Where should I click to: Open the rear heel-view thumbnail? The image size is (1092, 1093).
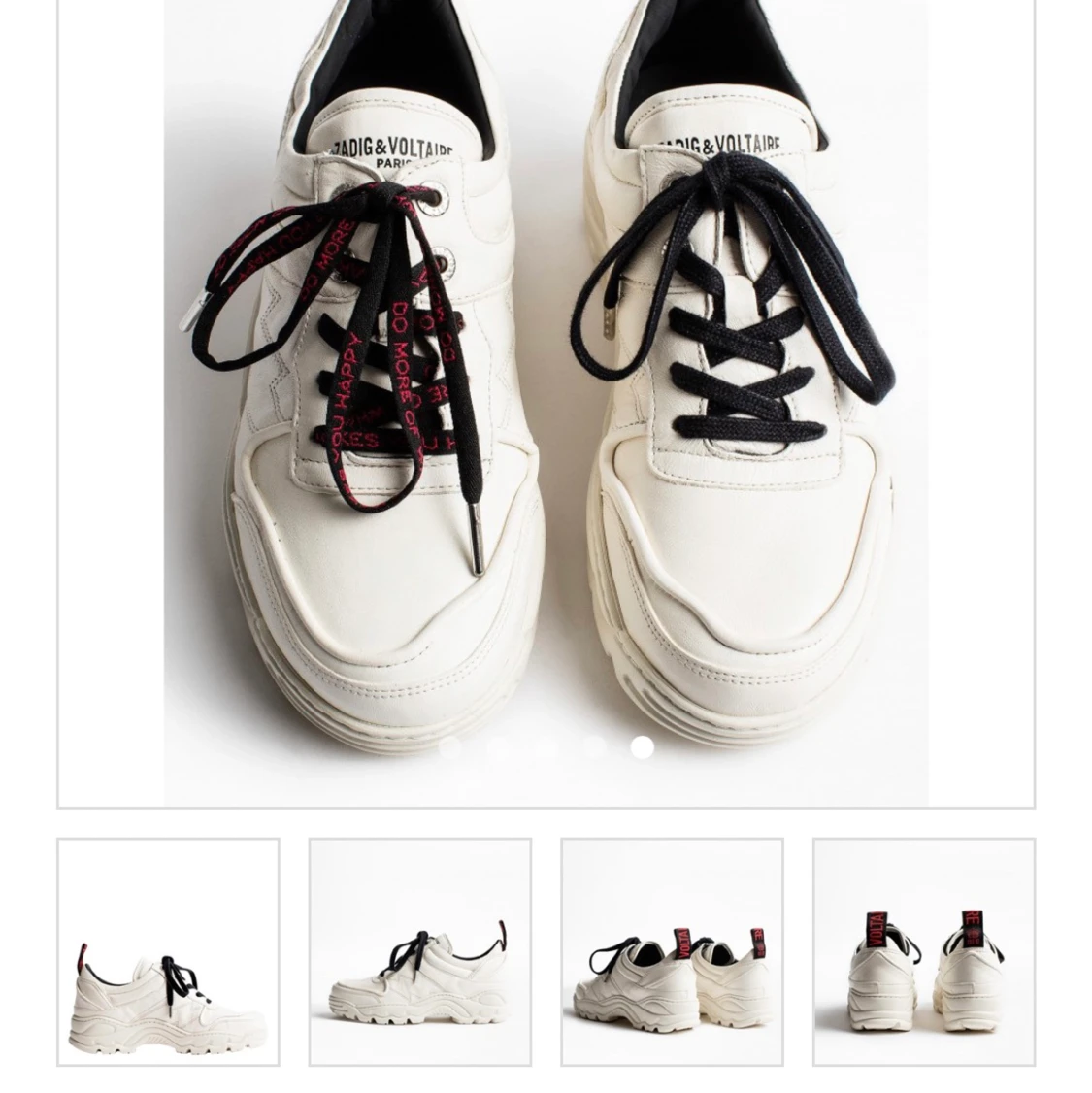tap(927, 951)
